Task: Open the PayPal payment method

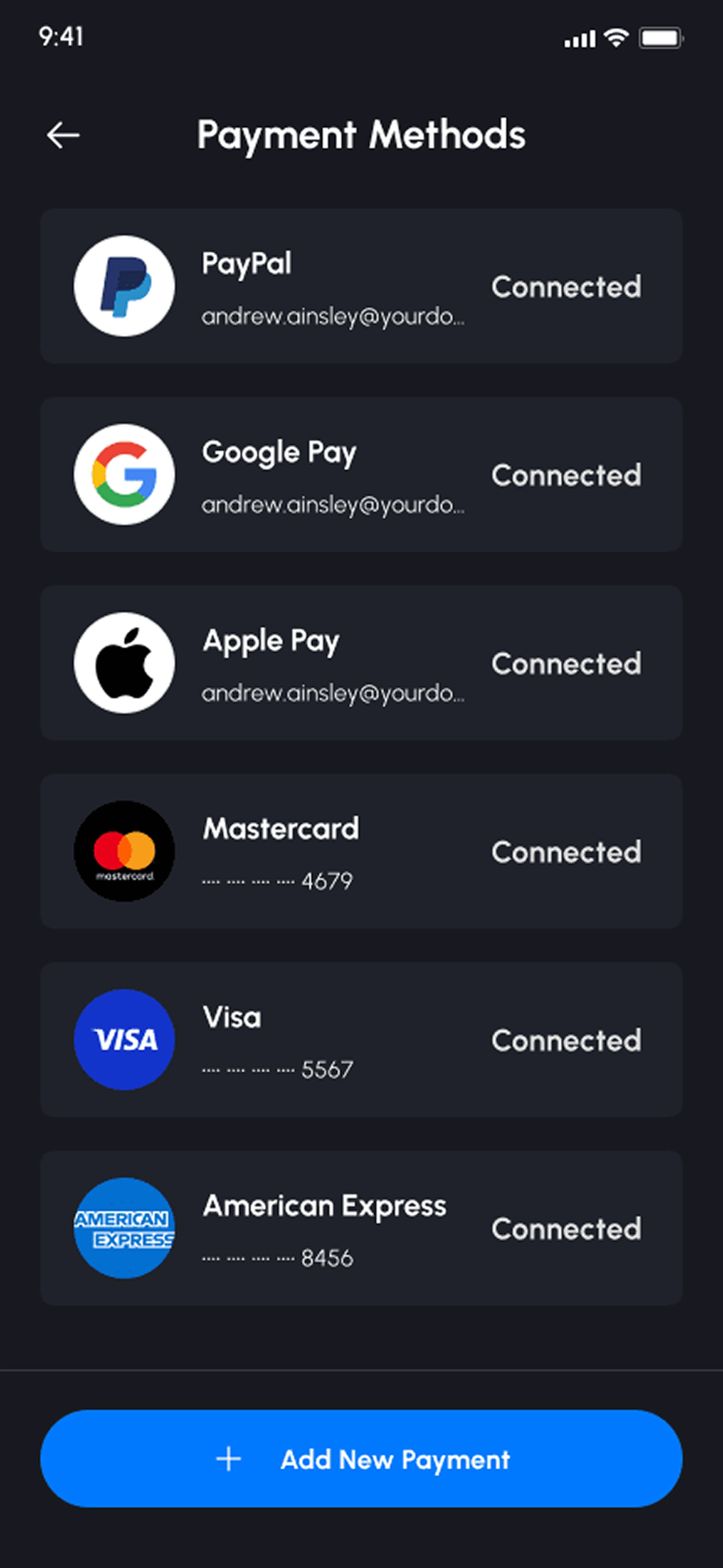Action: (360, 286)
